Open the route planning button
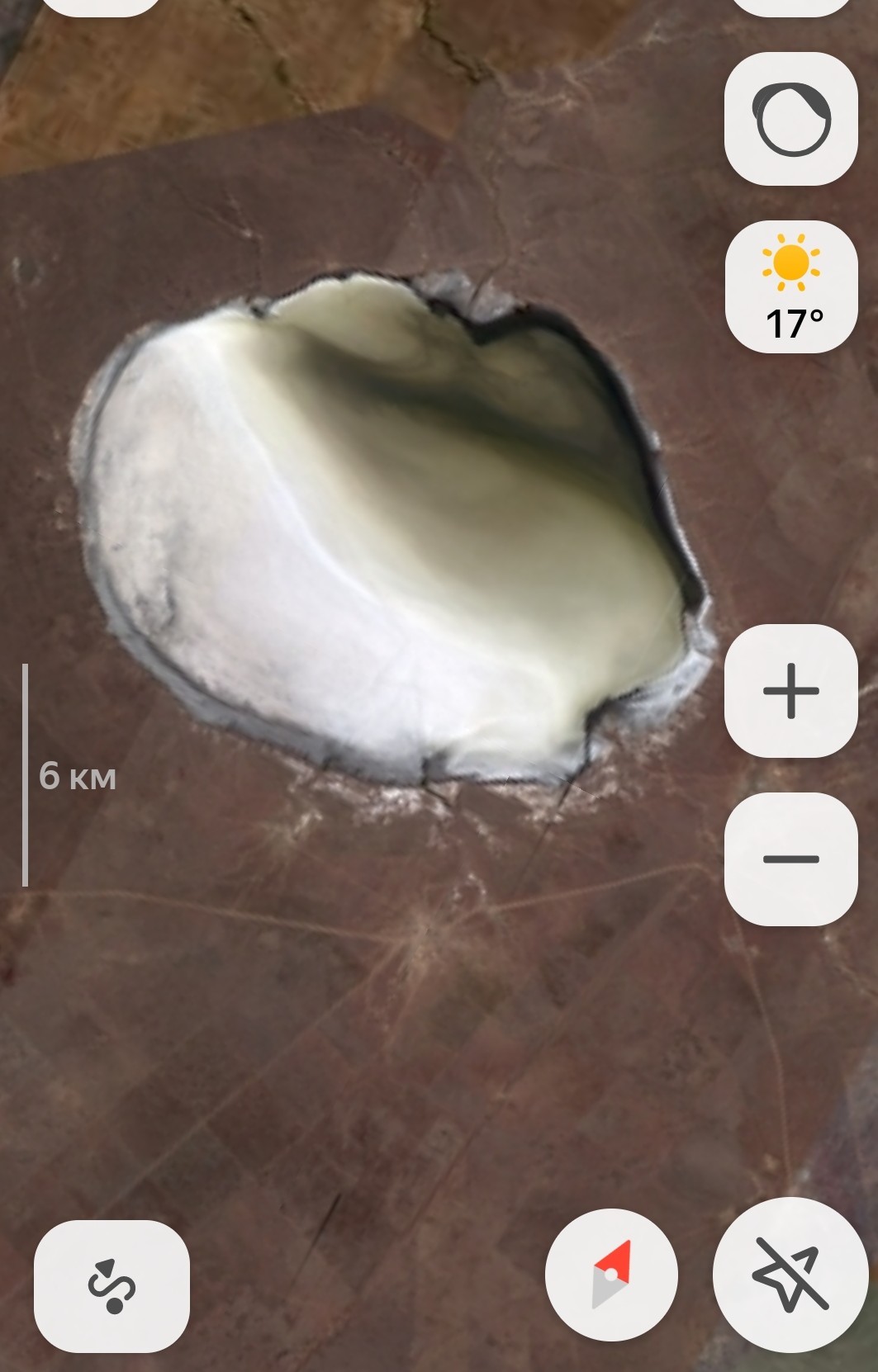 [112, 1288]
